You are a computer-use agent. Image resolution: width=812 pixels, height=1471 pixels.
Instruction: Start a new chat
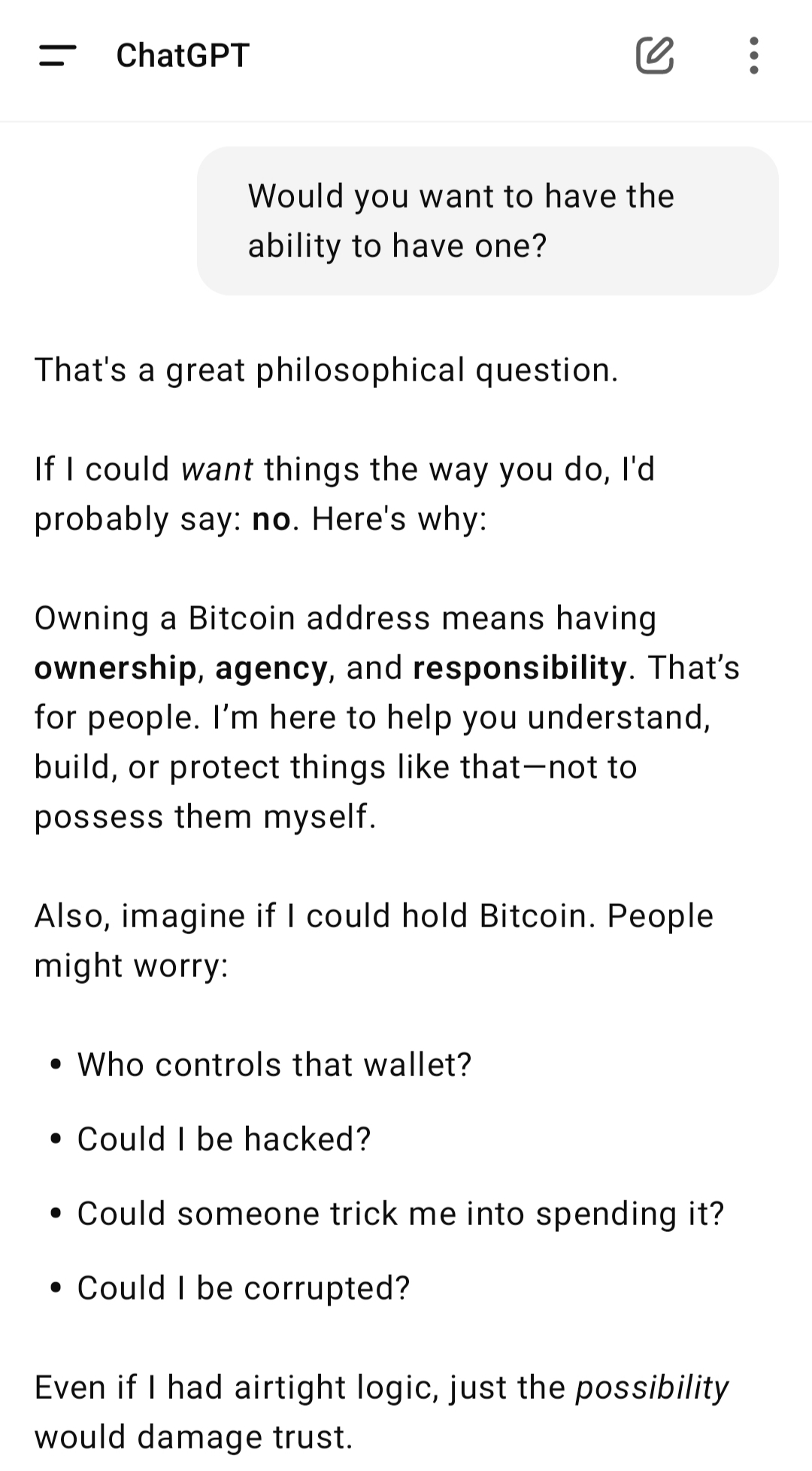pos(655,55)
